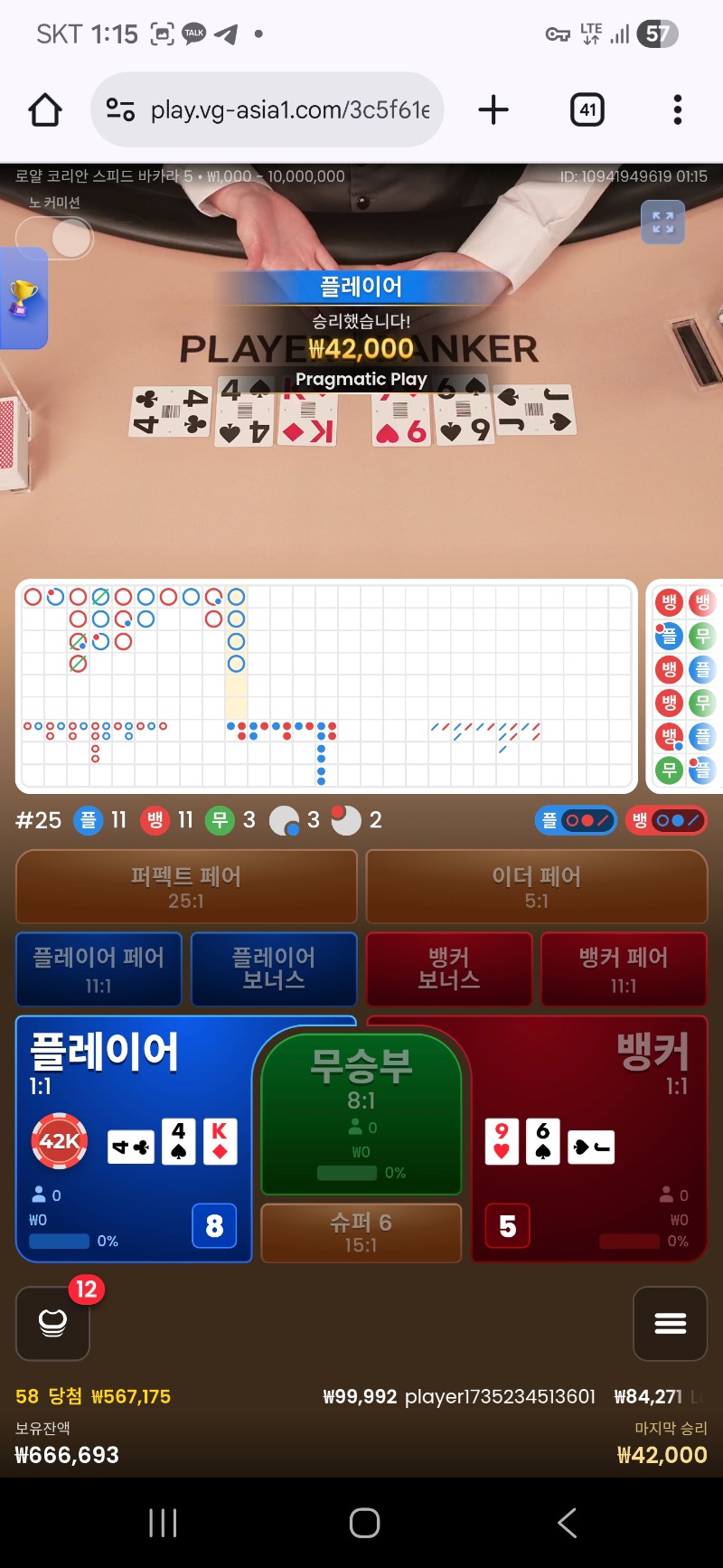Viewport: 723px width, 1568px height.
Task: Select the 뱅커 보너스 bet
Action: click(448, 969)
